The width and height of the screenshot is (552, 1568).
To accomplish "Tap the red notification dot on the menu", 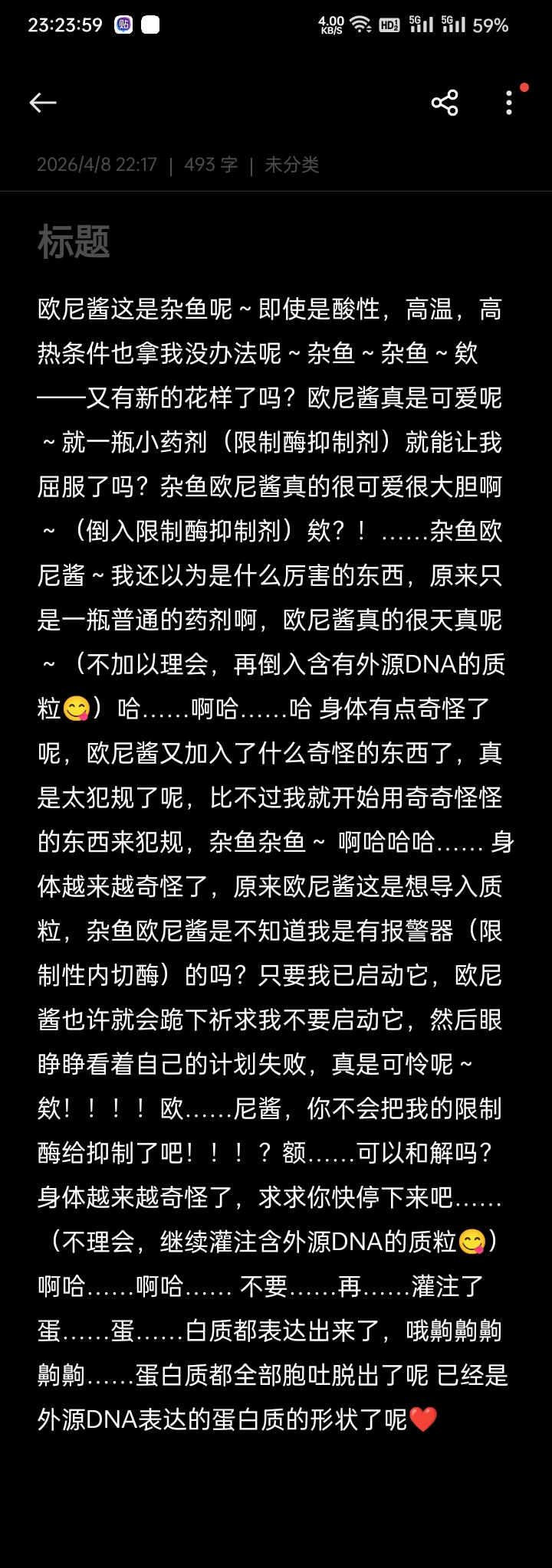I will tap(524, 88).
